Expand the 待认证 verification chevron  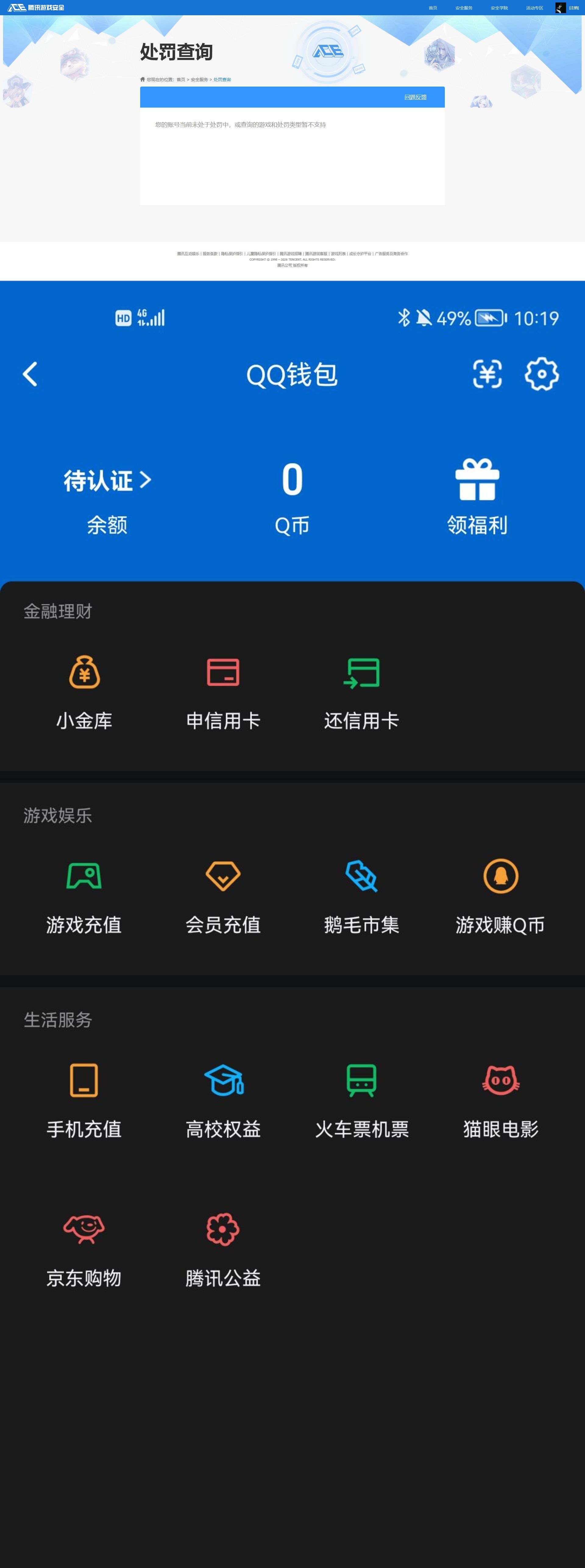point(146,480)
